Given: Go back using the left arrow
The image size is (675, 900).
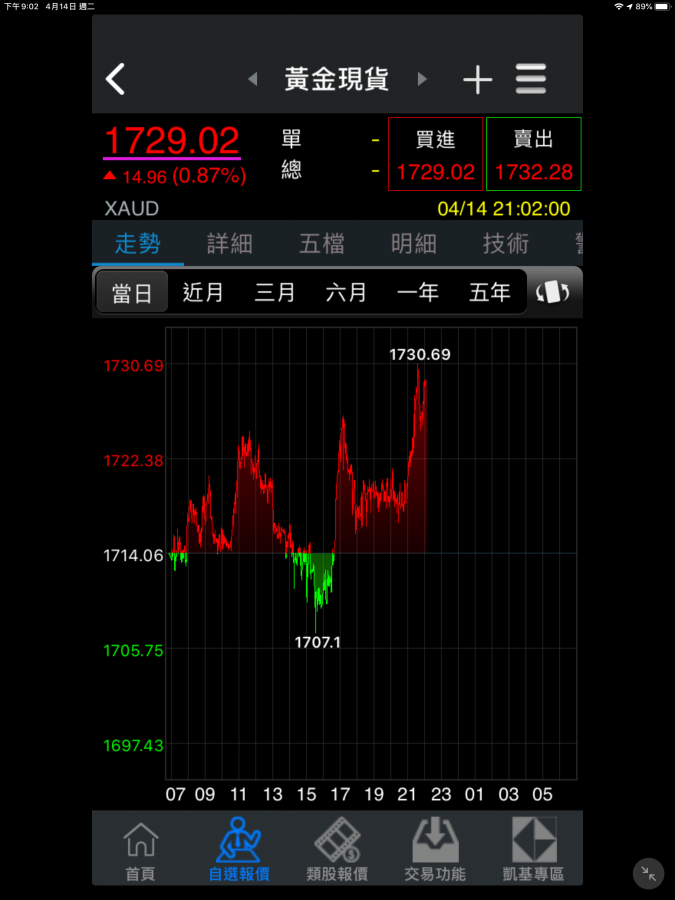Looking at the screenshot, I should (x=116, y=79).
